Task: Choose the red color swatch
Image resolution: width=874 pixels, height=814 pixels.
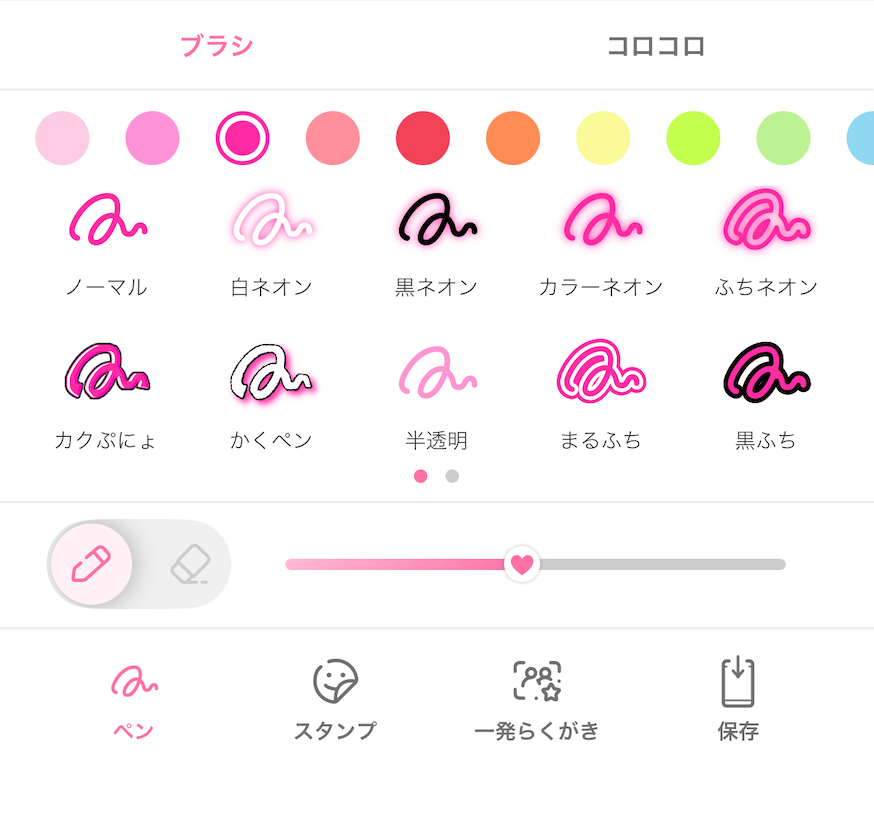Action: tap(423, 138)
